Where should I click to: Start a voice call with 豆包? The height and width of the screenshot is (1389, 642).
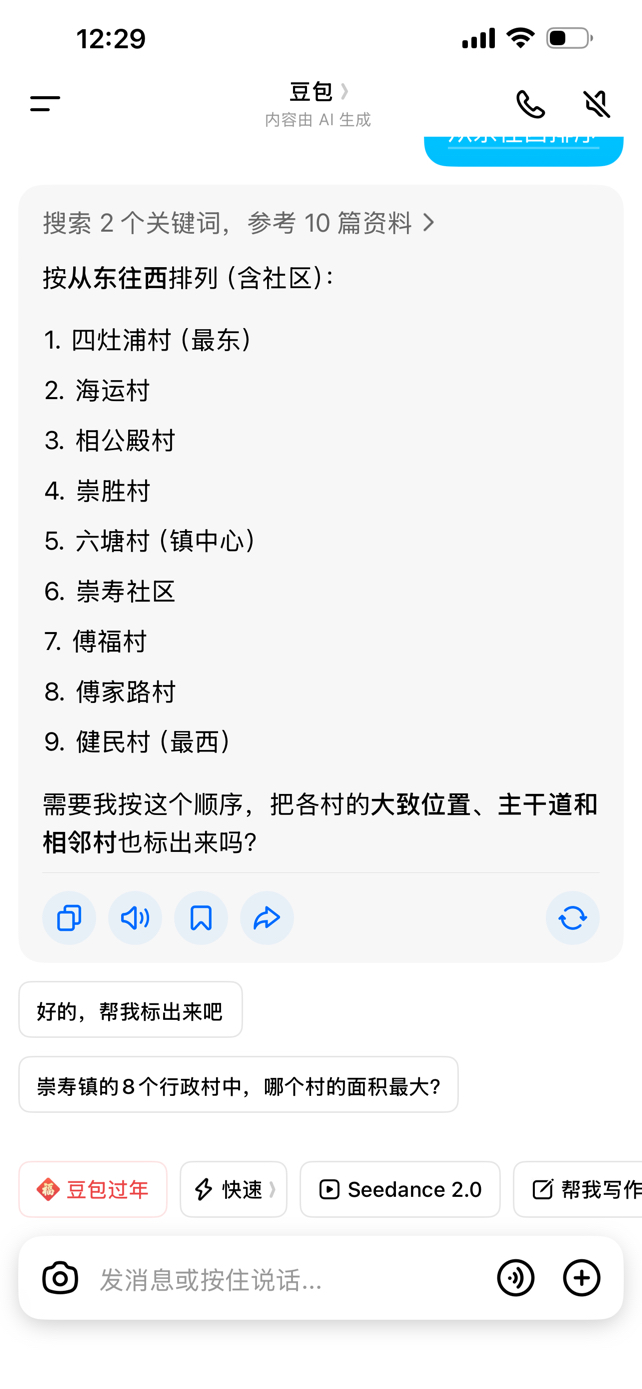[530, 104]
